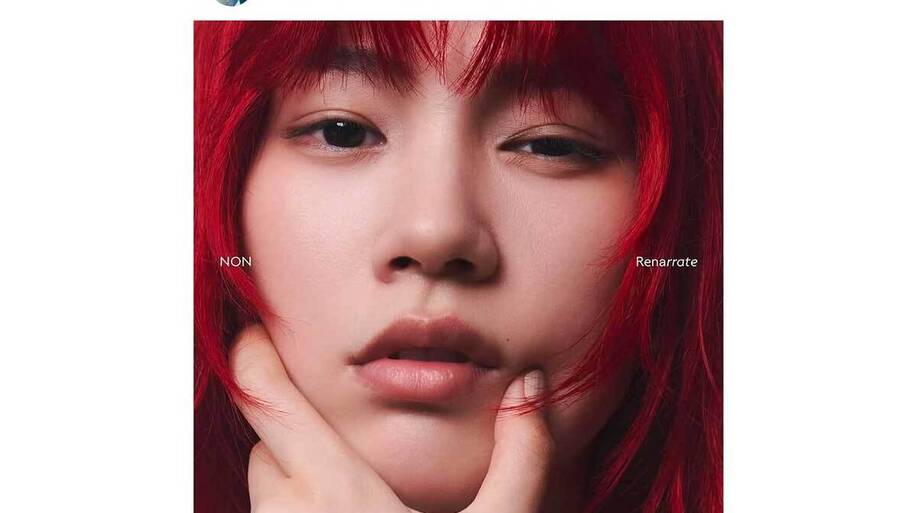
Task: Open the red-haired album cover post image
Action: (x=458, y=267)
